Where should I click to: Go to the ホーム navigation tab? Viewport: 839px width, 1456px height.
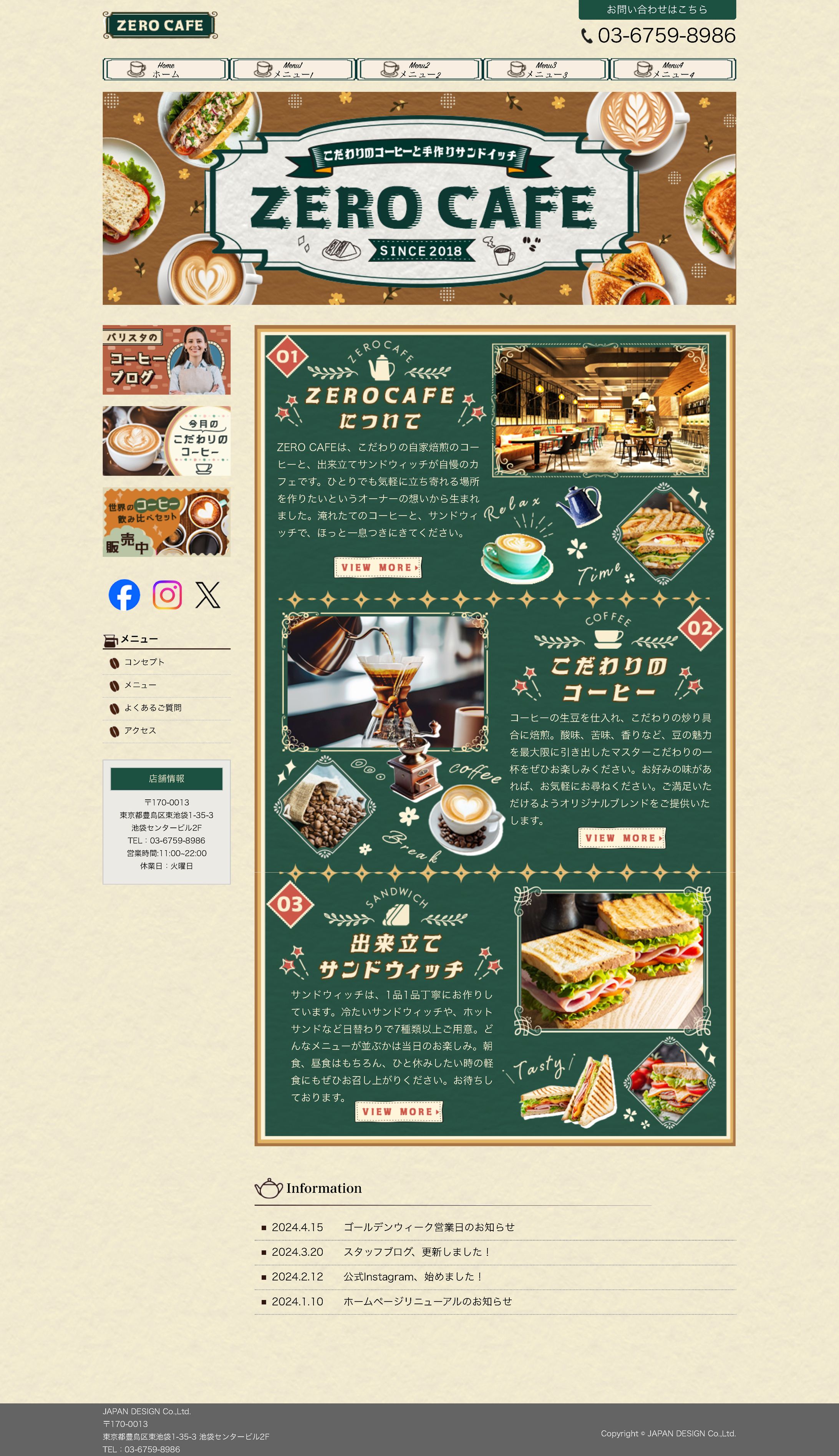tap(165, 70)
